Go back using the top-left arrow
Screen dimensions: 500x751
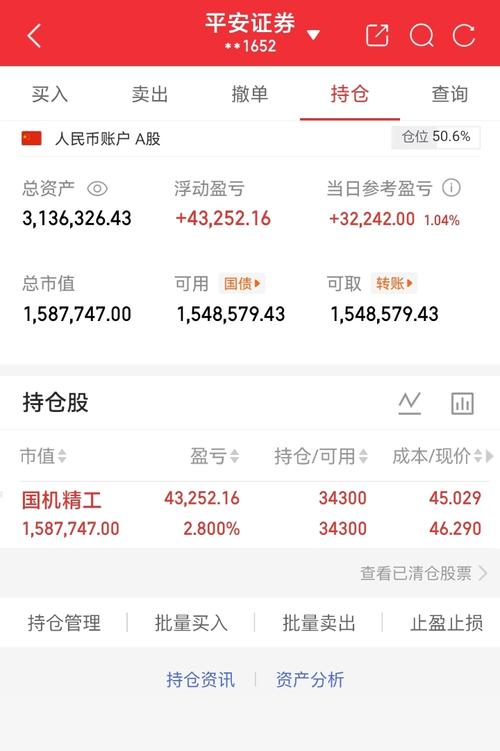(34, 35)
